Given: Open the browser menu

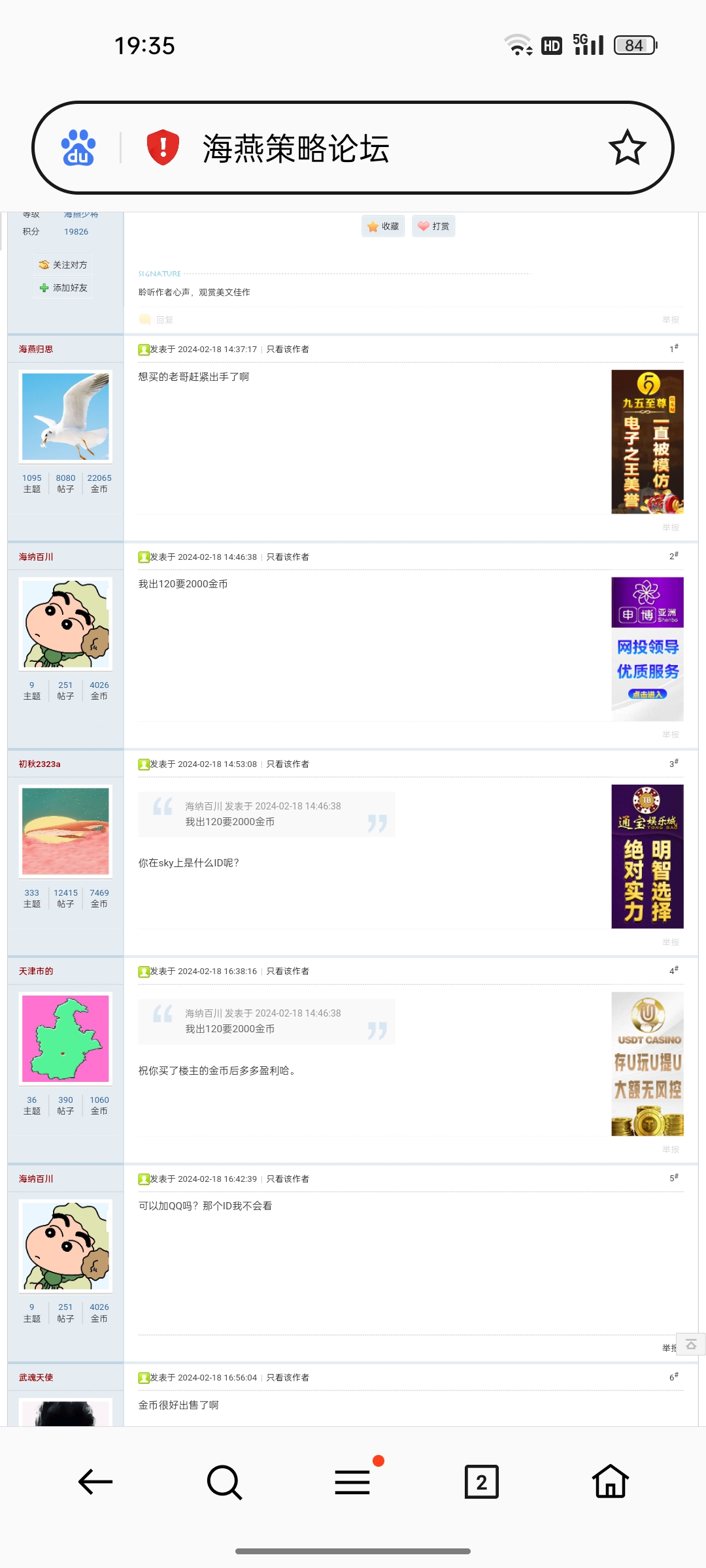Looking at the screenshot, I should [x=352, y=1482].
